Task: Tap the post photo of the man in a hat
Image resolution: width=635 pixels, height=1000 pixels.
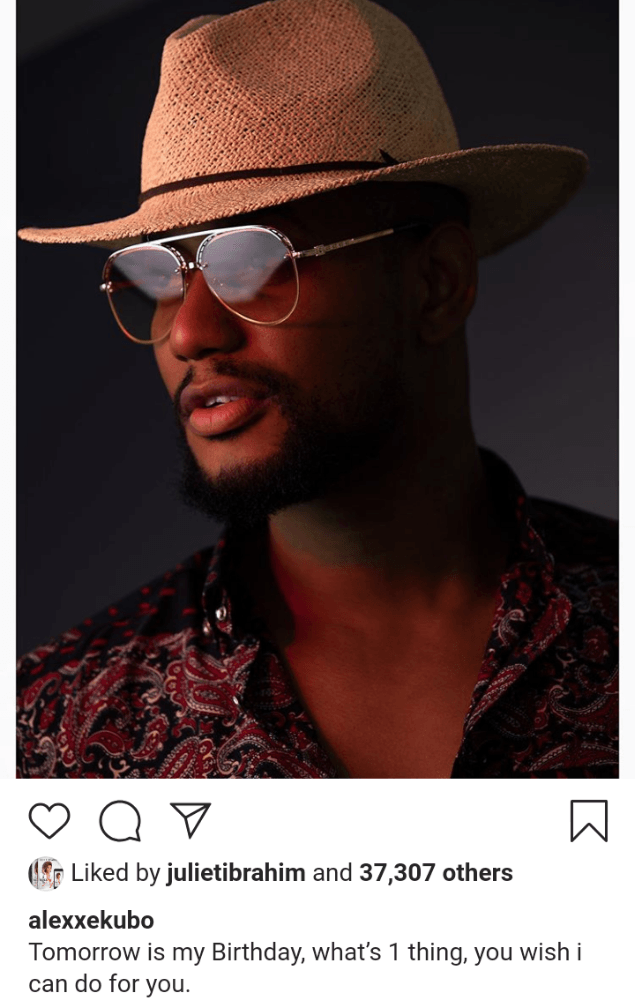Action: pos(317,390)
